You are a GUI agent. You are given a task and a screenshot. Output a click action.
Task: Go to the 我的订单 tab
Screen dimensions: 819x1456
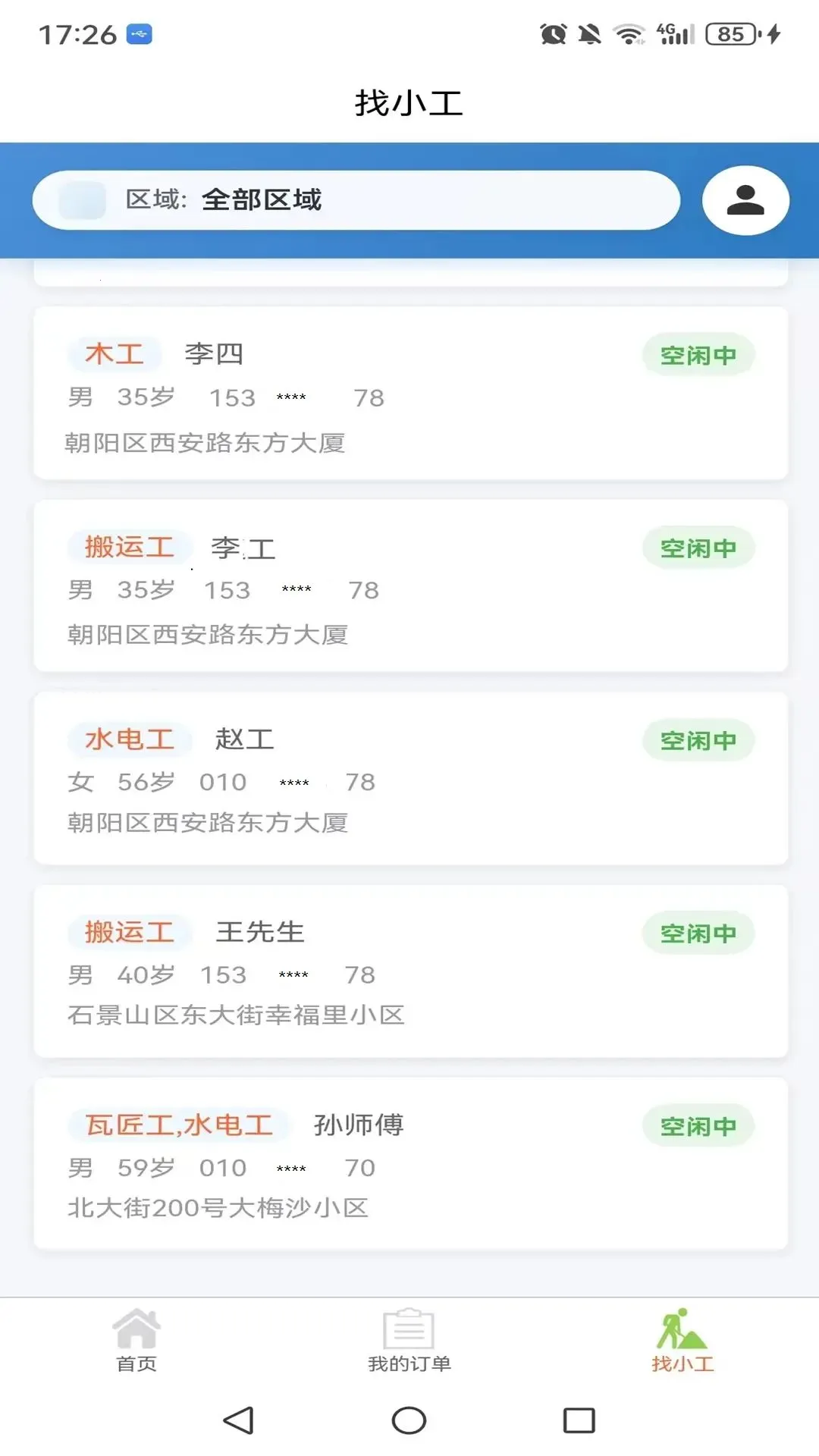(409, 1341)
